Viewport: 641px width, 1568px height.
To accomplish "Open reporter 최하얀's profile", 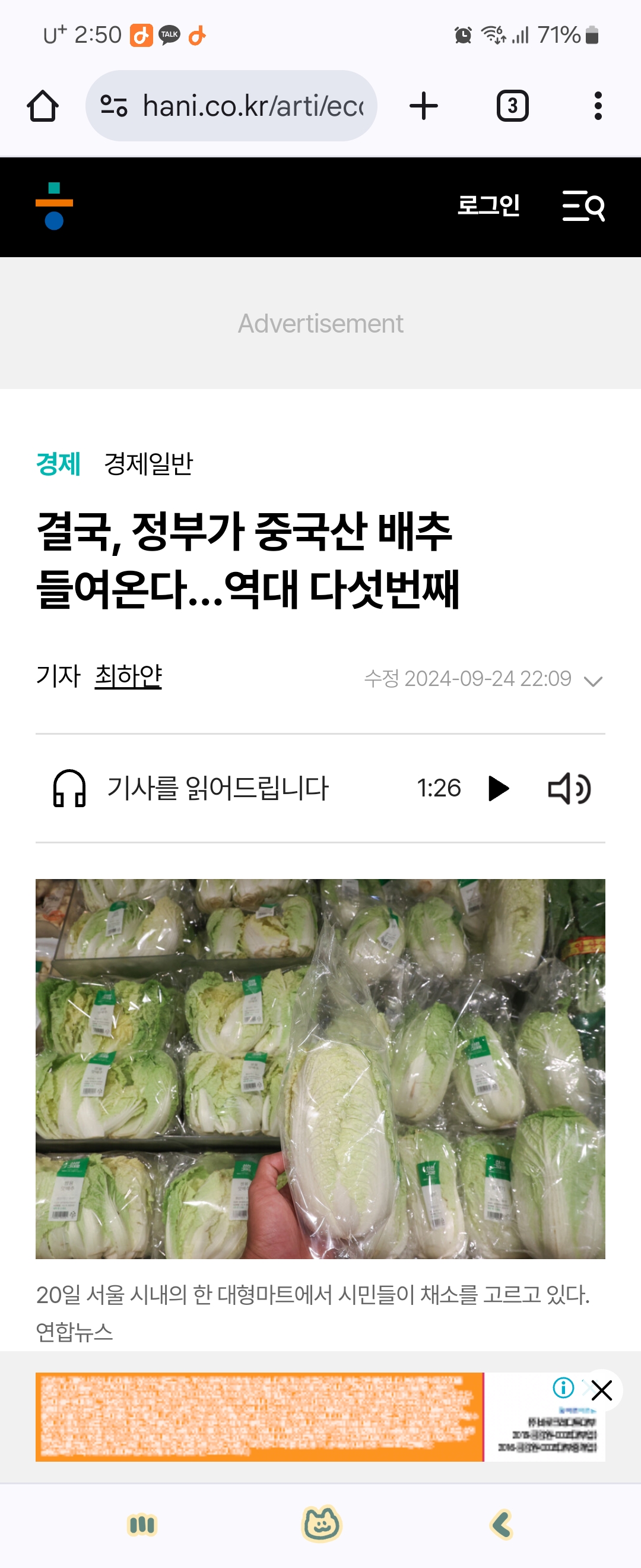I will pos(128,676).
